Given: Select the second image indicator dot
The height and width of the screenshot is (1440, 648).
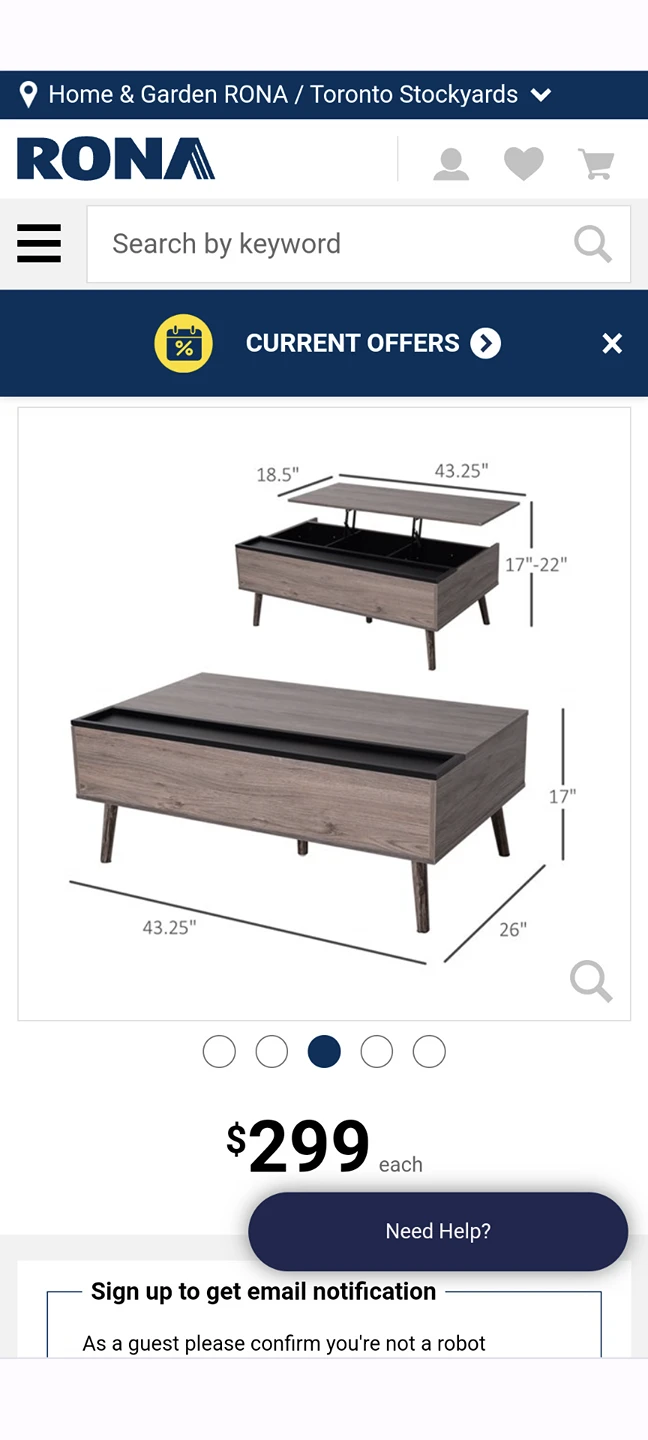Looking at the screenshot, I should 272,1052.
